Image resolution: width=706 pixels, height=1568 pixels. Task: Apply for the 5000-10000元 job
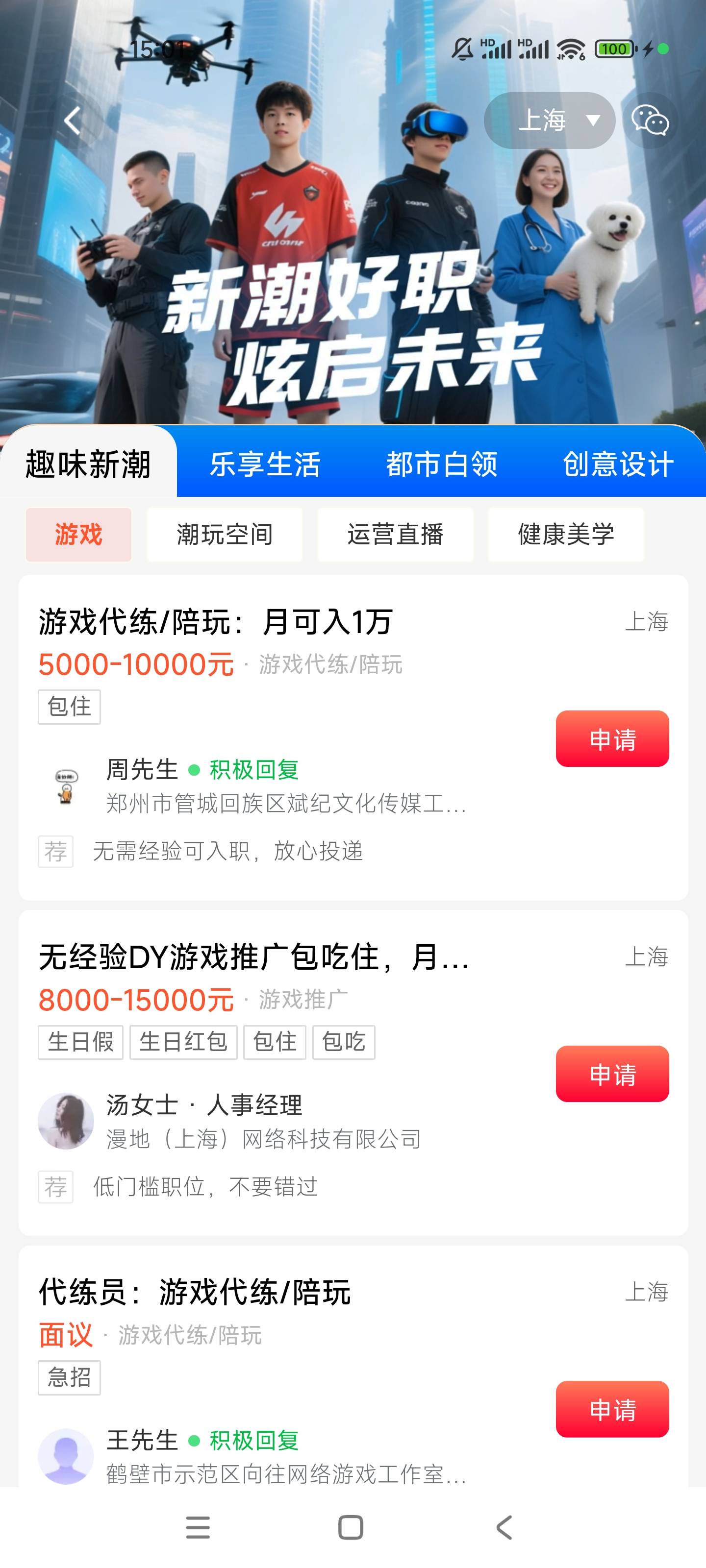point(612,738)
